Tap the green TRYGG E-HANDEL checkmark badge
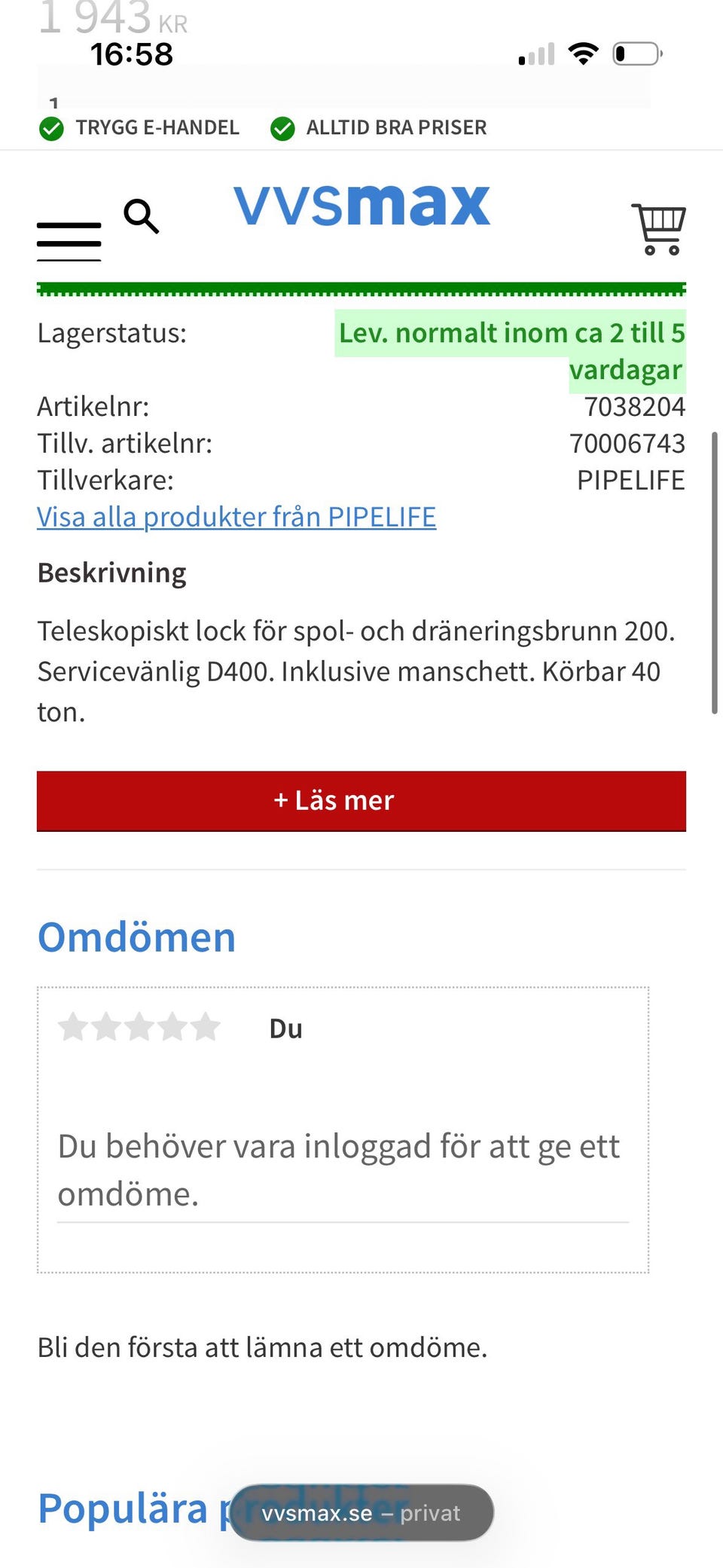 [x=53, y=127]
